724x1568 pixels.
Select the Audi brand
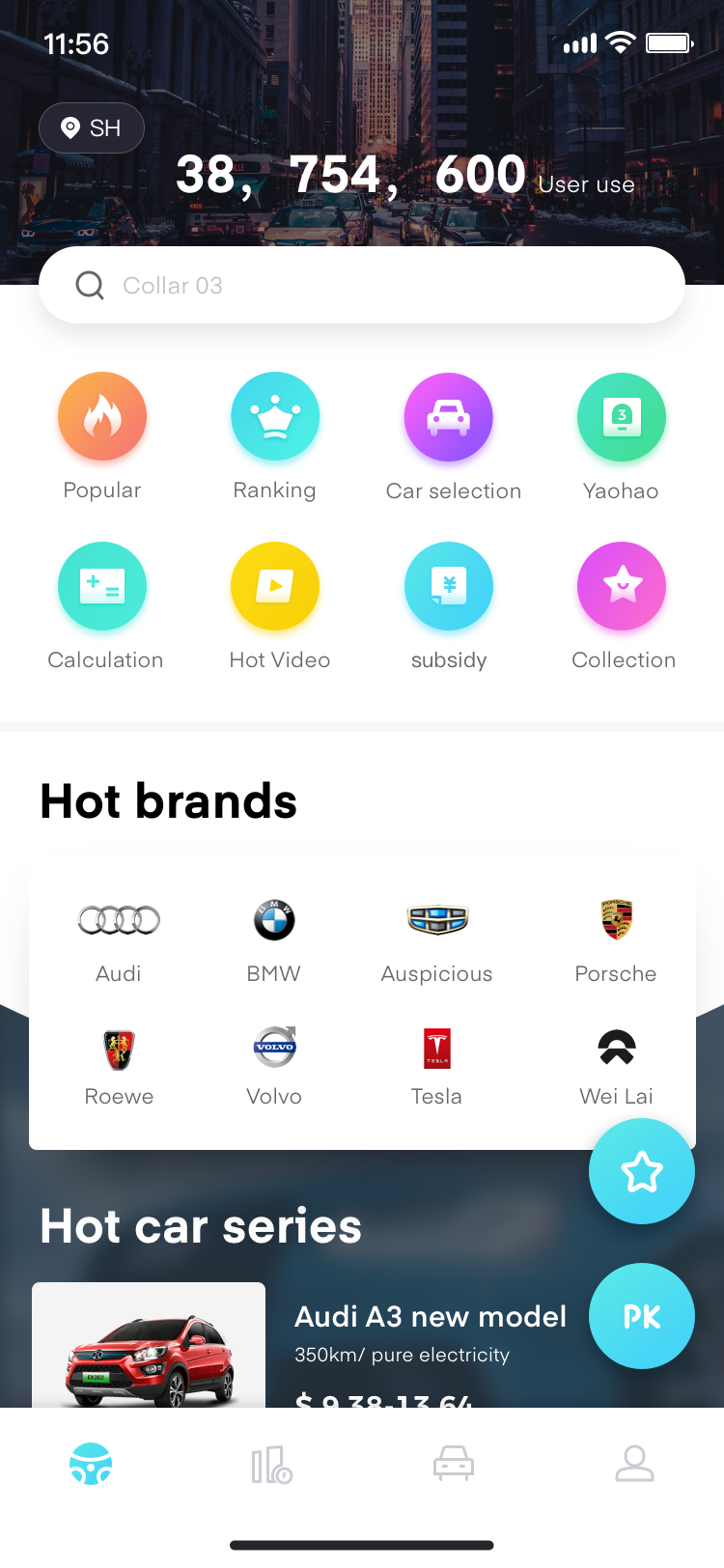click(x=119, y=940)
